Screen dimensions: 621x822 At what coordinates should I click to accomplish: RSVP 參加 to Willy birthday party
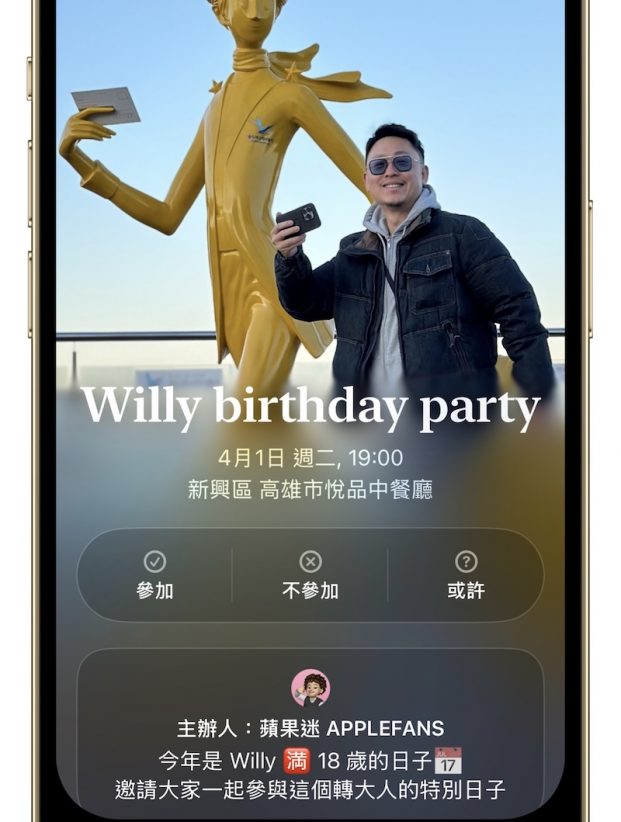click(x=155, y=575)
